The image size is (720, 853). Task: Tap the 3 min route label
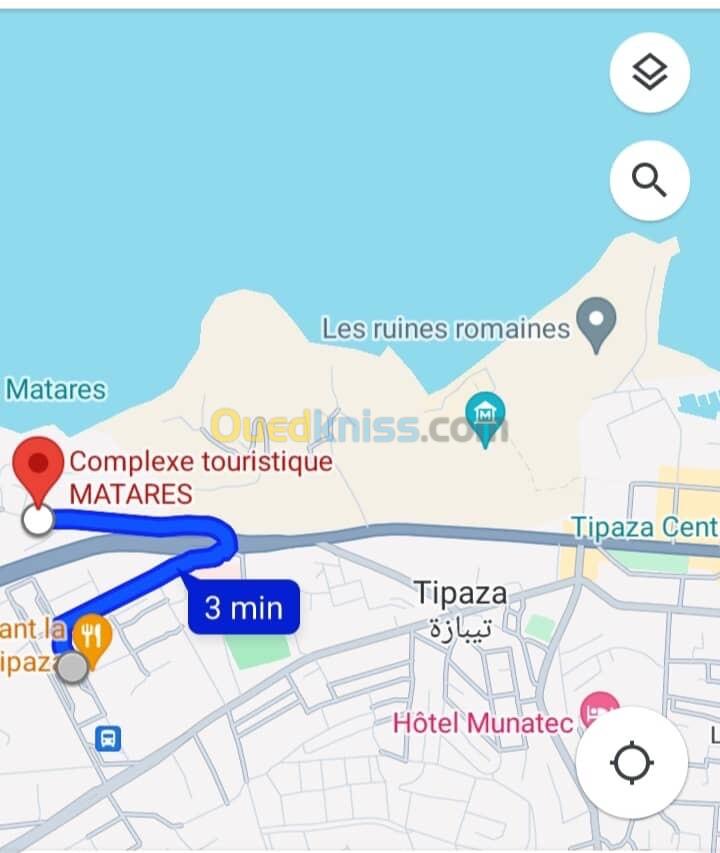coord(244,607)
